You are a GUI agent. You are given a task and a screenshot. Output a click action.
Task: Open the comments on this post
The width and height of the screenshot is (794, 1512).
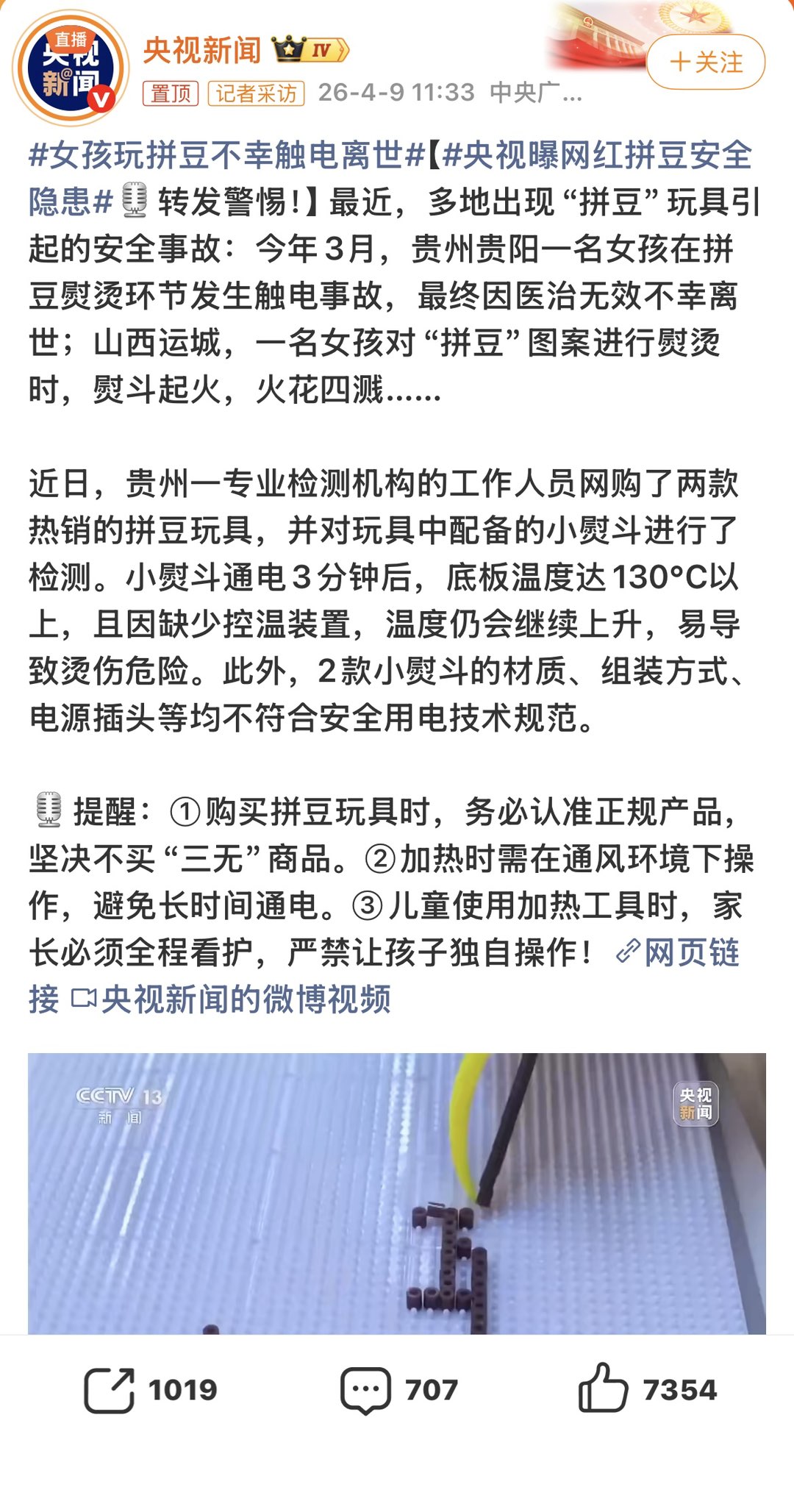[x=398, y=1390]
